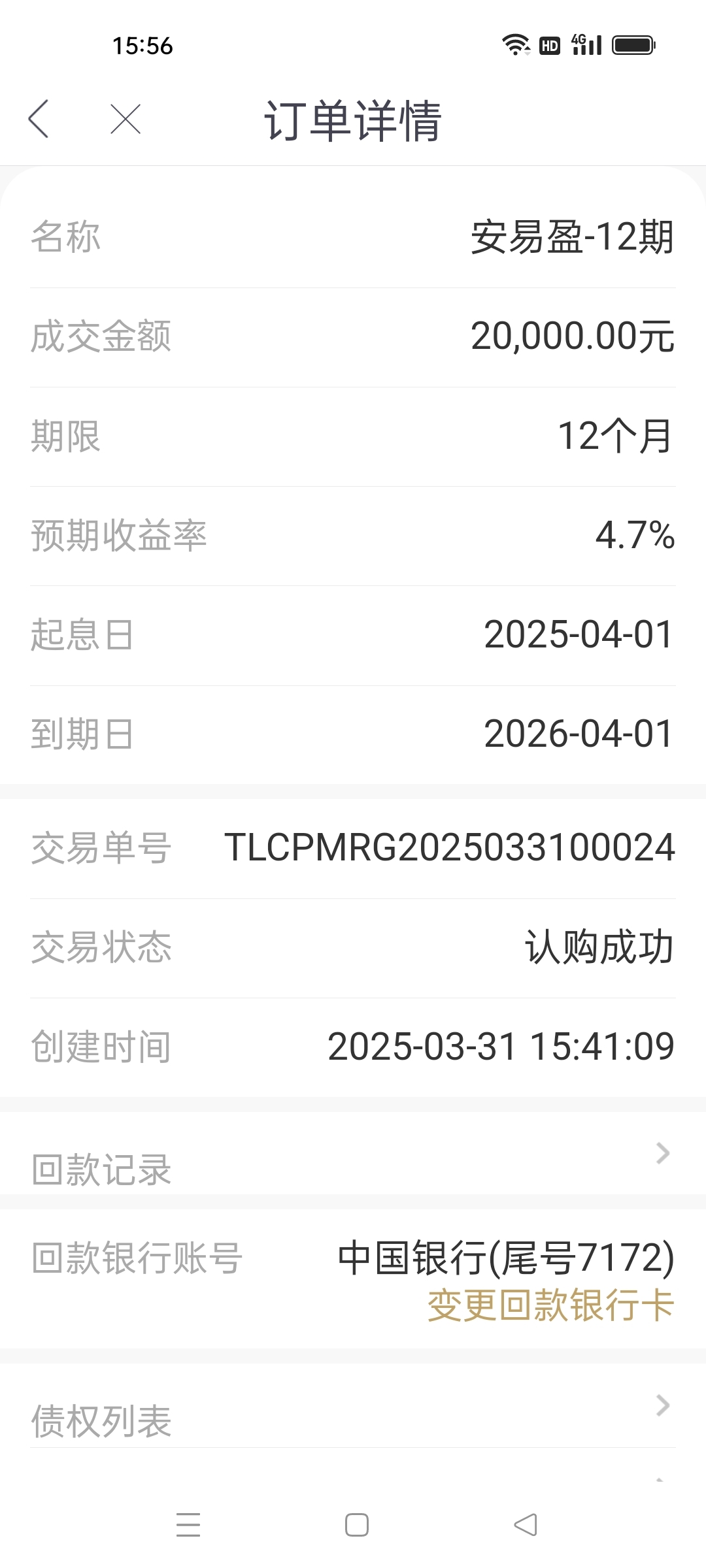This screenshot has height=1568, width=706.
Task: Tap the 变更回款银行卡 link
Action: [550, 1305]
